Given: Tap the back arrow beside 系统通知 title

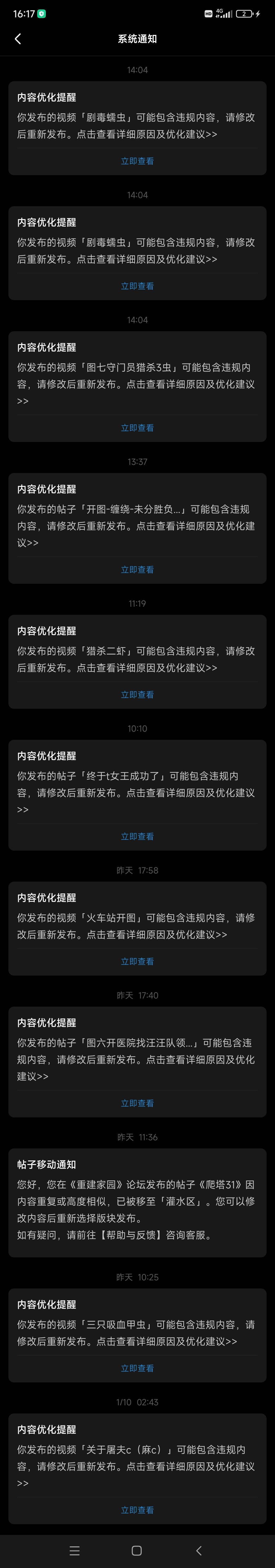Looking at the screenshot, I should pyautogui.click(x=18, y=39).
